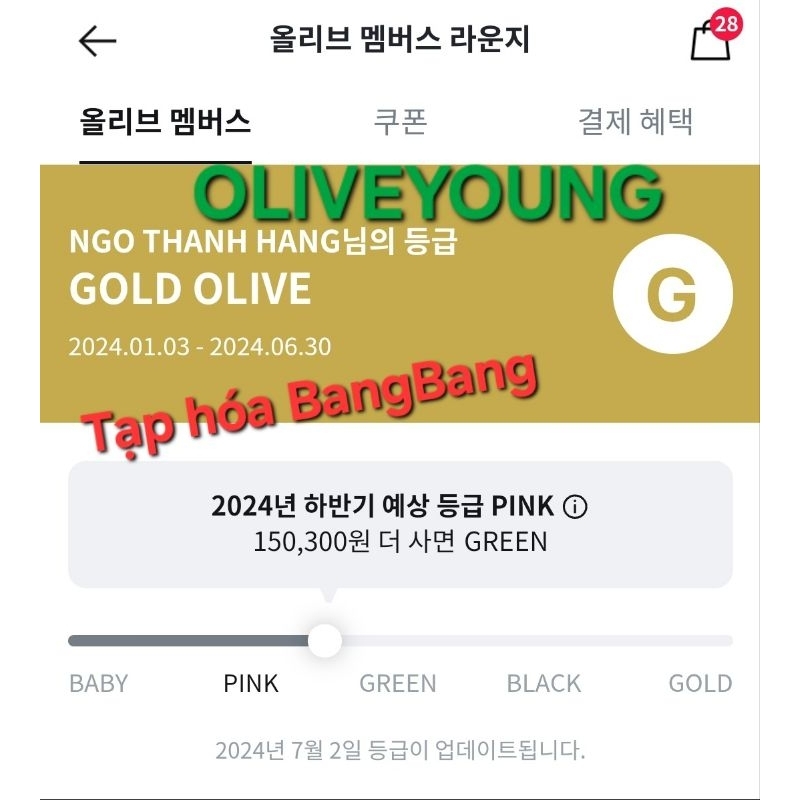Tap the info icon next to PINK
The image size is (800, 800).
click(x=575, y=507)
